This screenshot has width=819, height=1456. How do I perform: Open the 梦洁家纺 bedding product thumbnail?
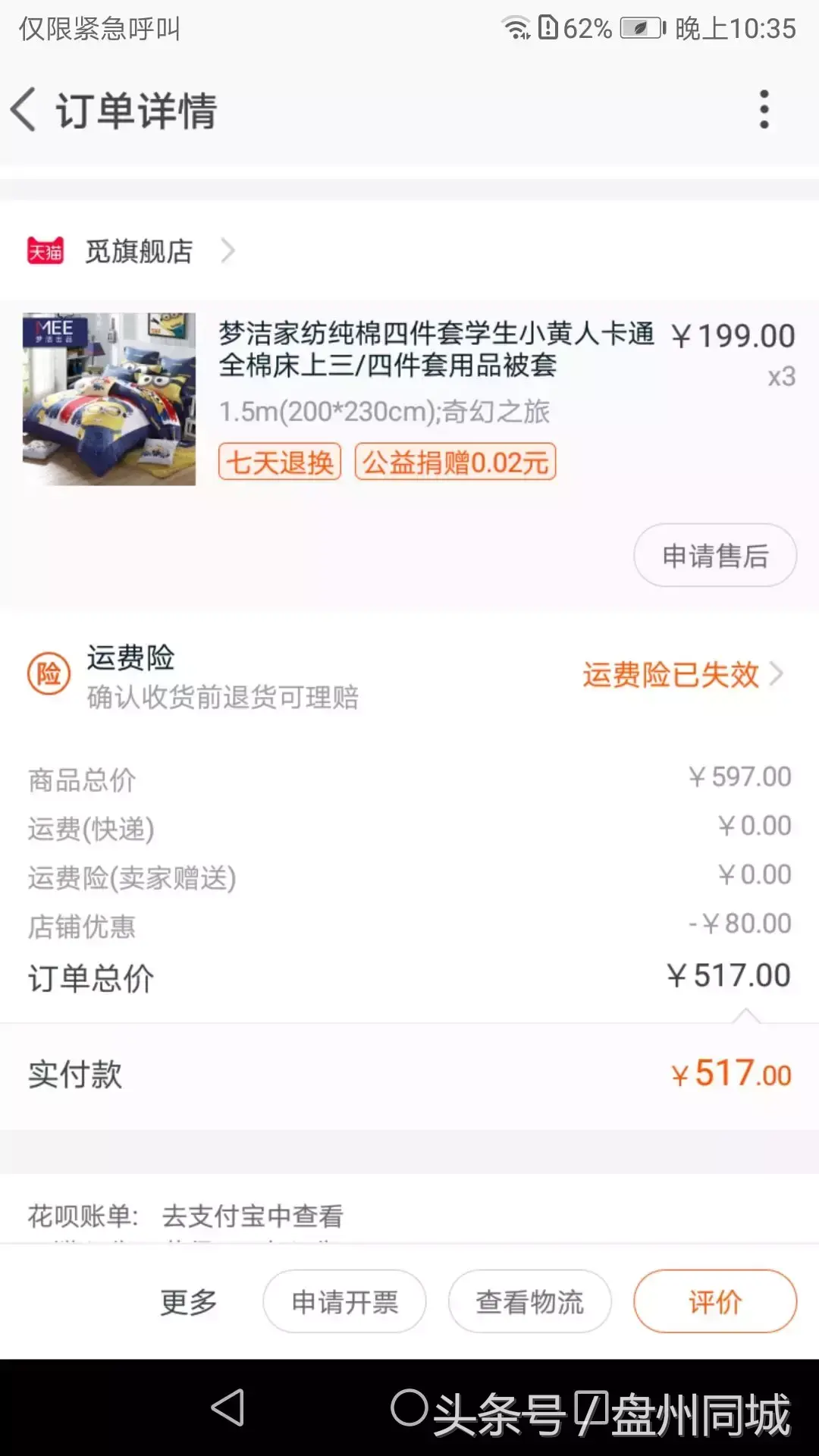109,399
